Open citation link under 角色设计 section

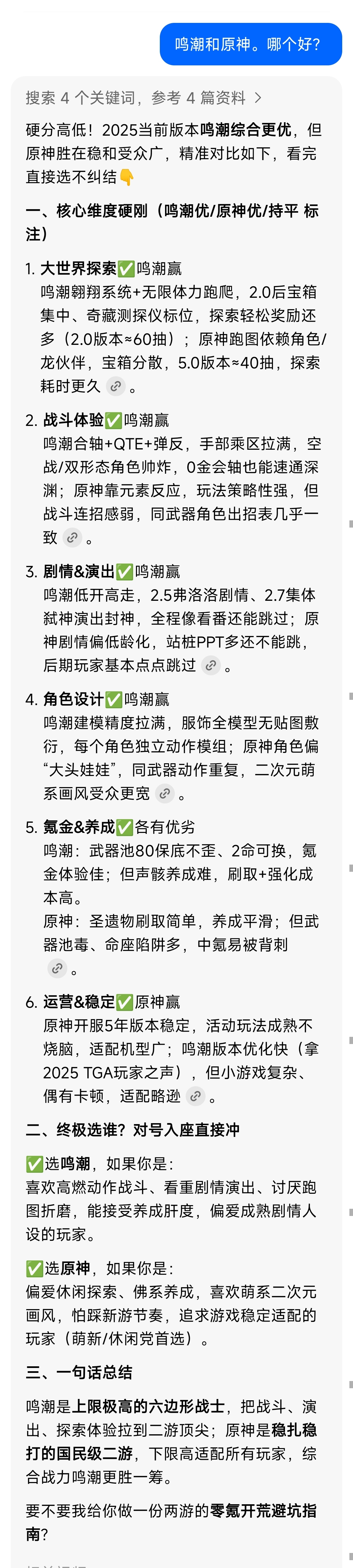coord(164,793)
